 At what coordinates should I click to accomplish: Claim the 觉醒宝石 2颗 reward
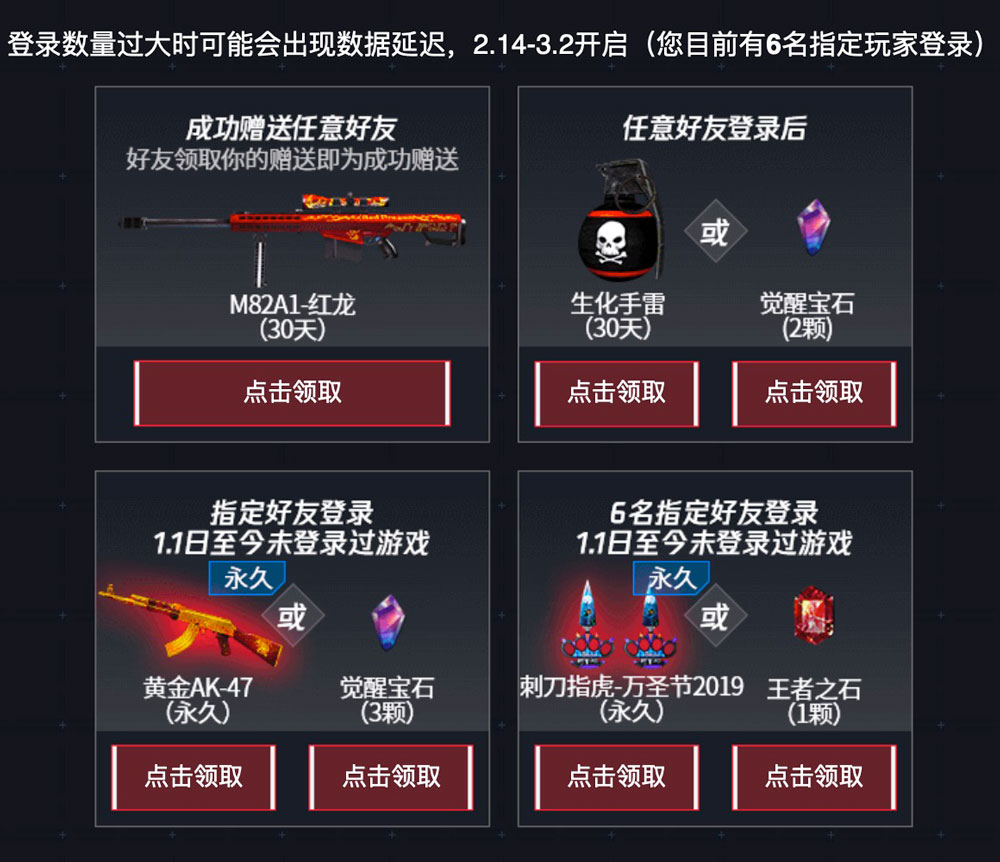tap(814, 393)
